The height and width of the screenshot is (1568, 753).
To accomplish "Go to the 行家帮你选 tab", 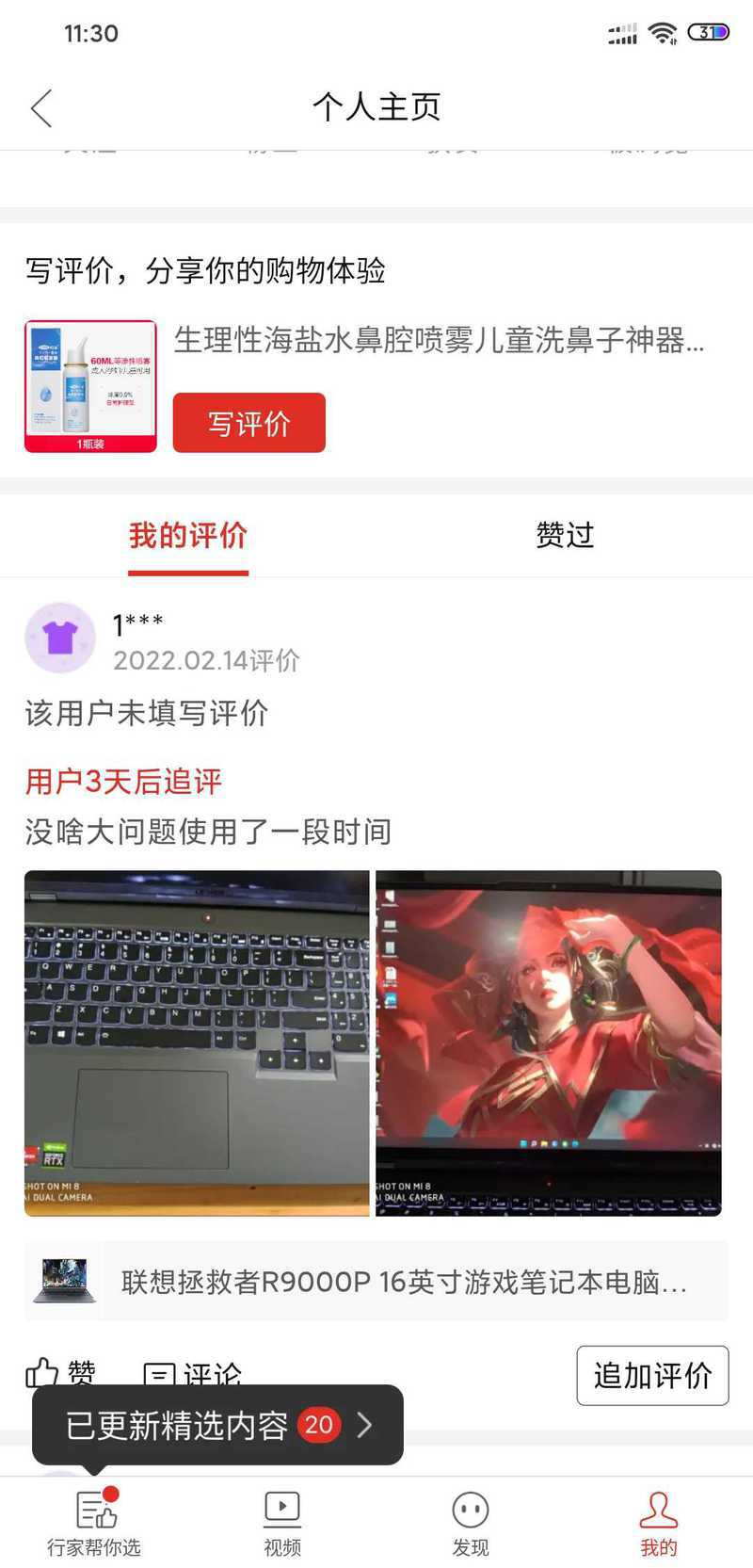I will click(x=94, y=1522).
